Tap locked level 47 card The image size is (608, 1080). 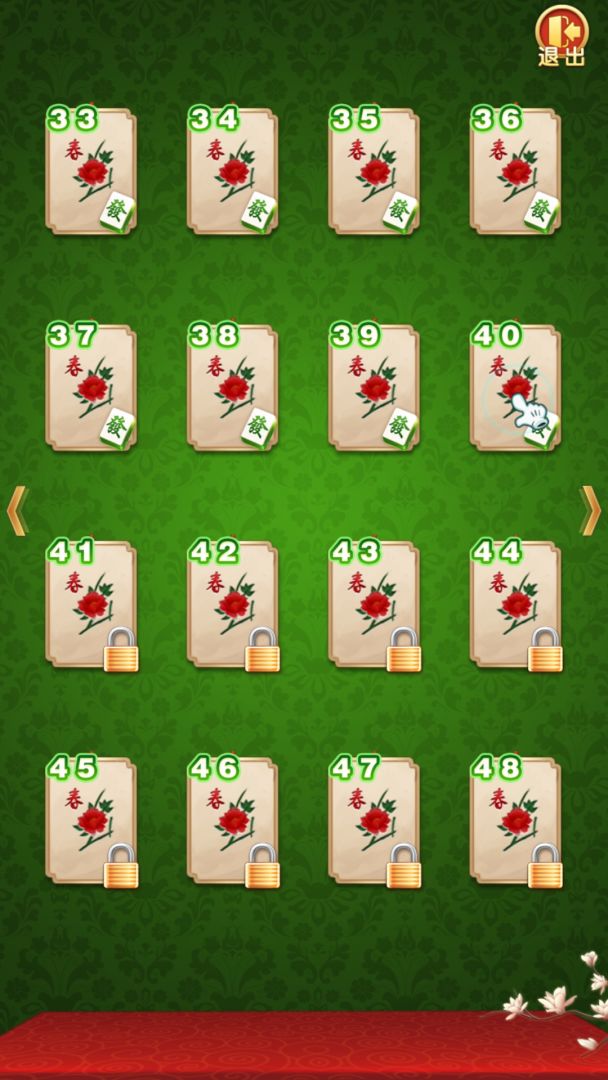374,820
